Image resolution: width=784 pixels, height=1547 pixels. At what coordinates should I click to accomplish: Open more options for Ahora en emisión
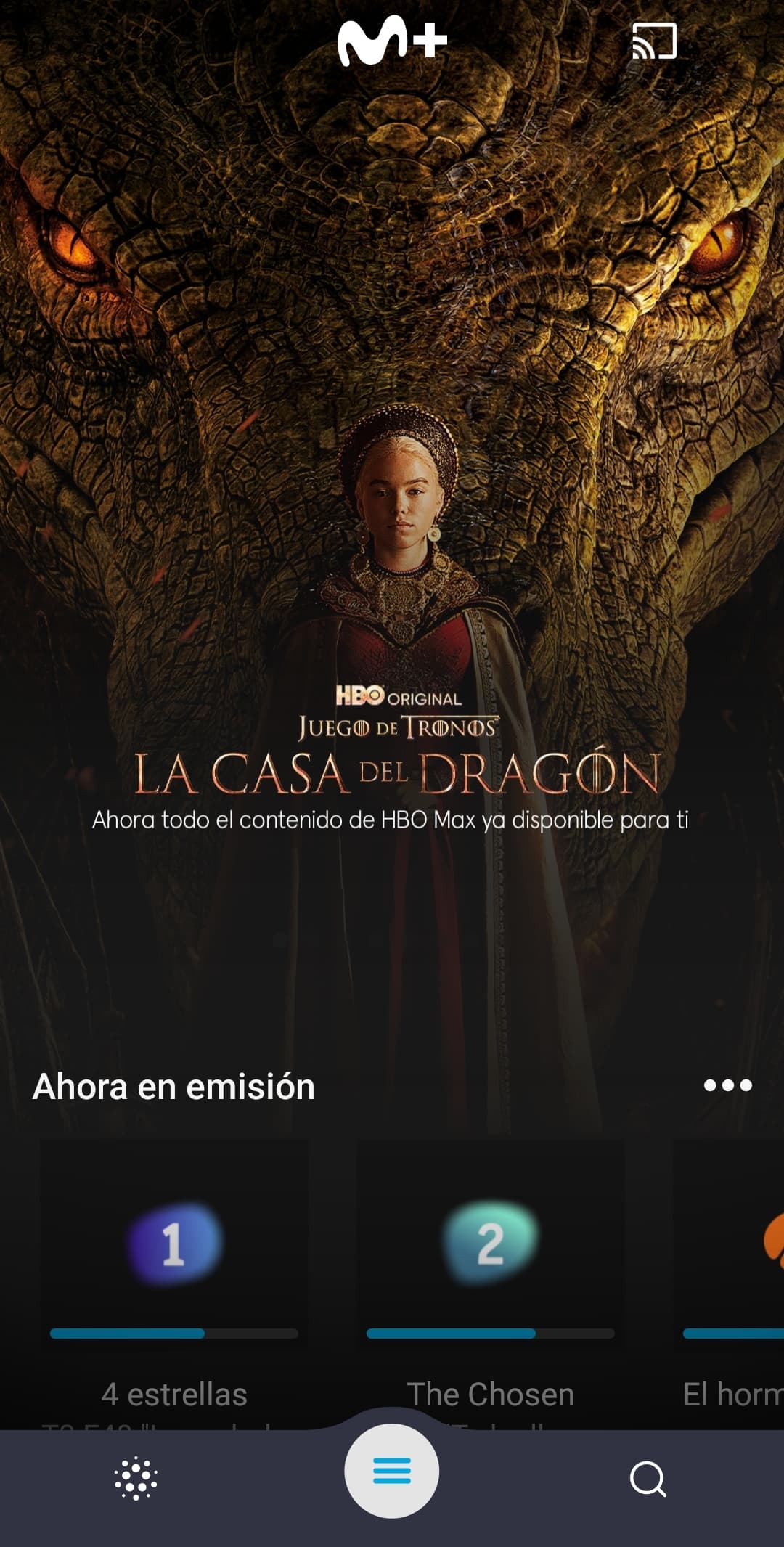pos(727,1085)
